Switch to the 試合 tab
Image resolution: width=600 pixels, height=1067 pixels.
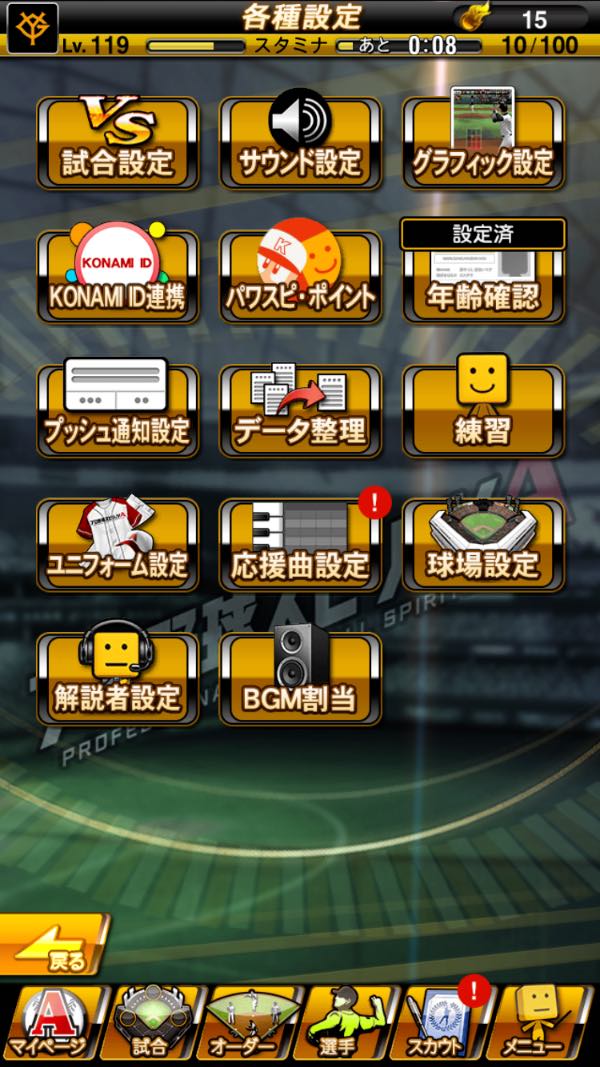pos(152,1022)
